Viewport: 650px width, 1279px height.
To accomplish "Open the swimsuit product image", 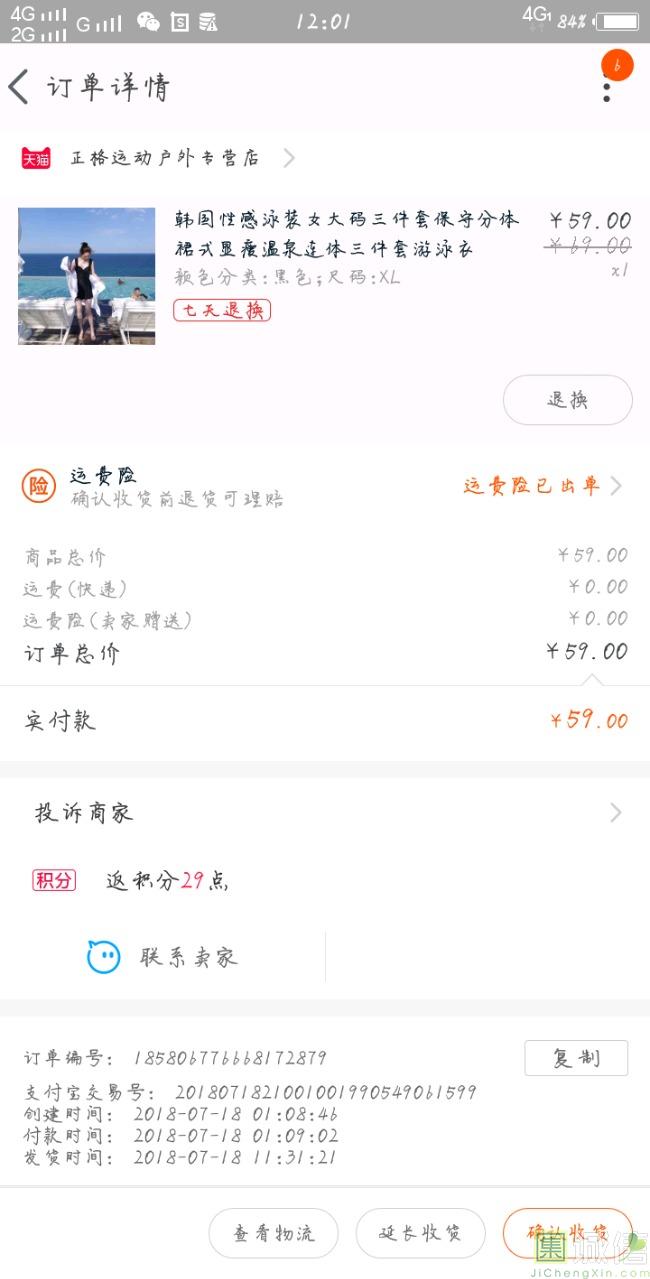I will point(87,276).
